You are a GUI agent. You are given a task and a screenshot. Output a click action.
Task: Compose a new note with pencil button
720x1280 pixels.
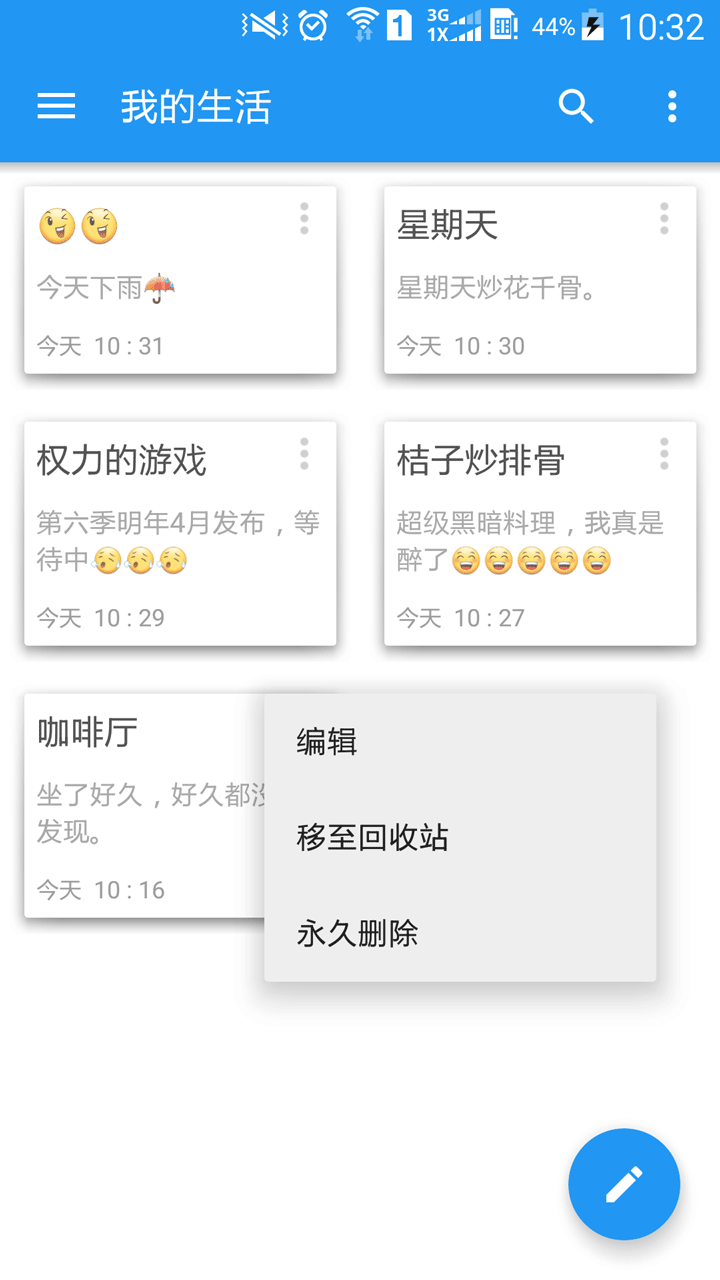[624, 1184]
